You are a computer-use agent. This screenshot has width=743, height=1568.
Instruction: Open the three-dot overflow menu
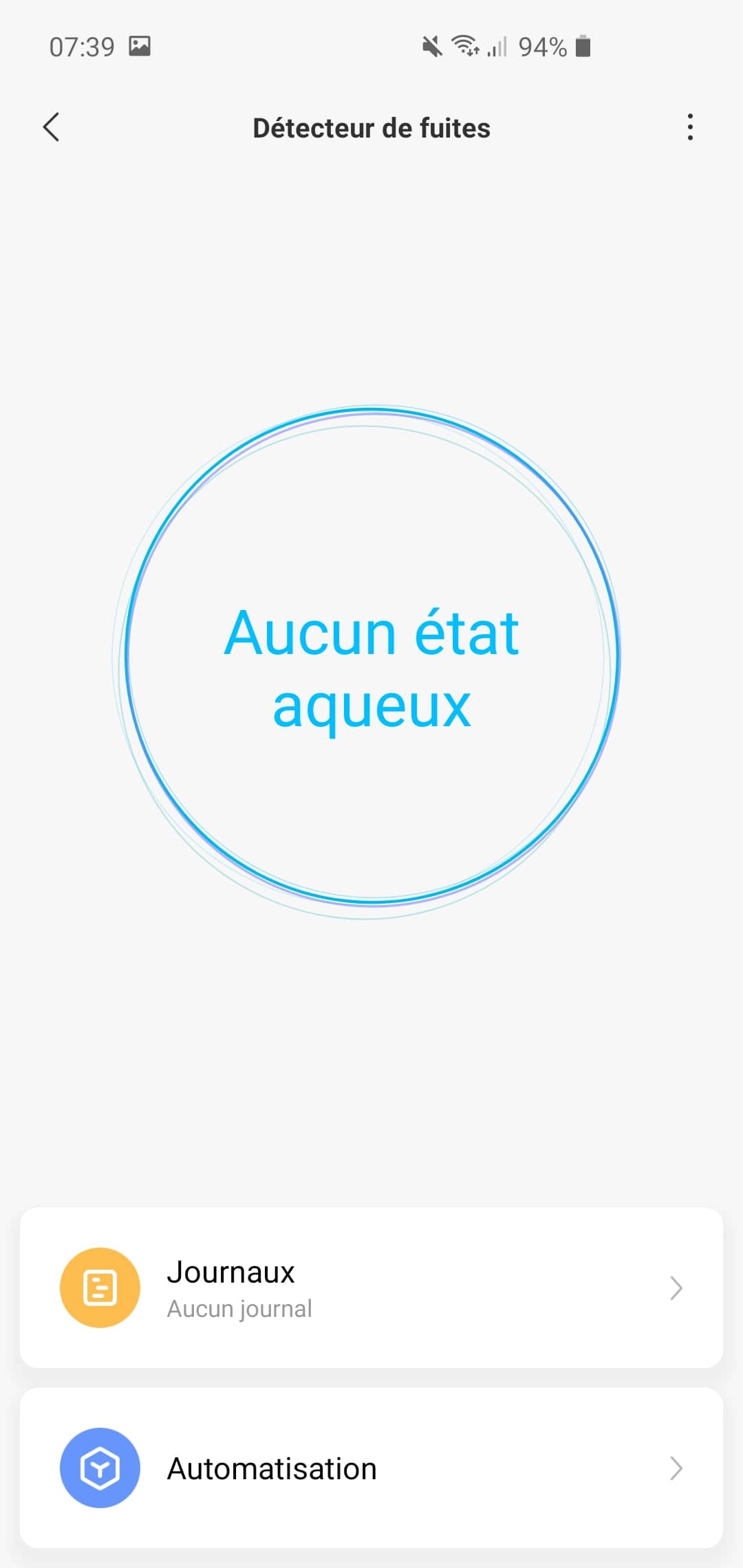tap(690, 127)
